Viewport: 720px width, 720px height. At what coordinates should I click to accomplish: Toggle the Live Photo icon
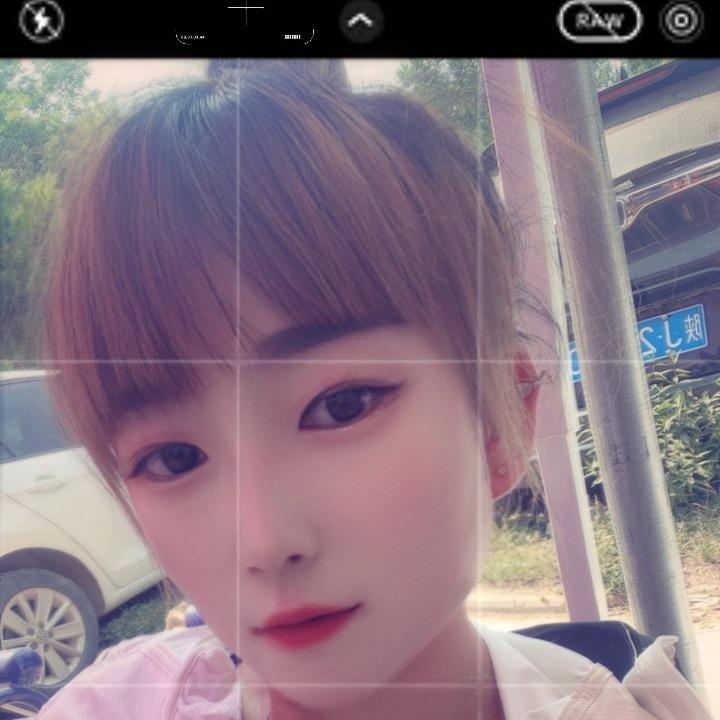click(x=681, y=21)
